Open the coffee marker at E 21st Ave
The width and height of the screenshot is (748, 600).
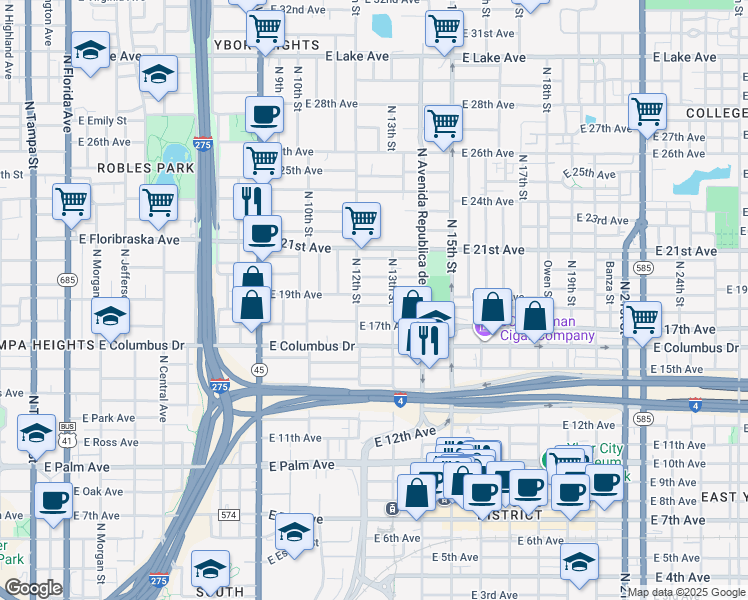coord(263,234)
